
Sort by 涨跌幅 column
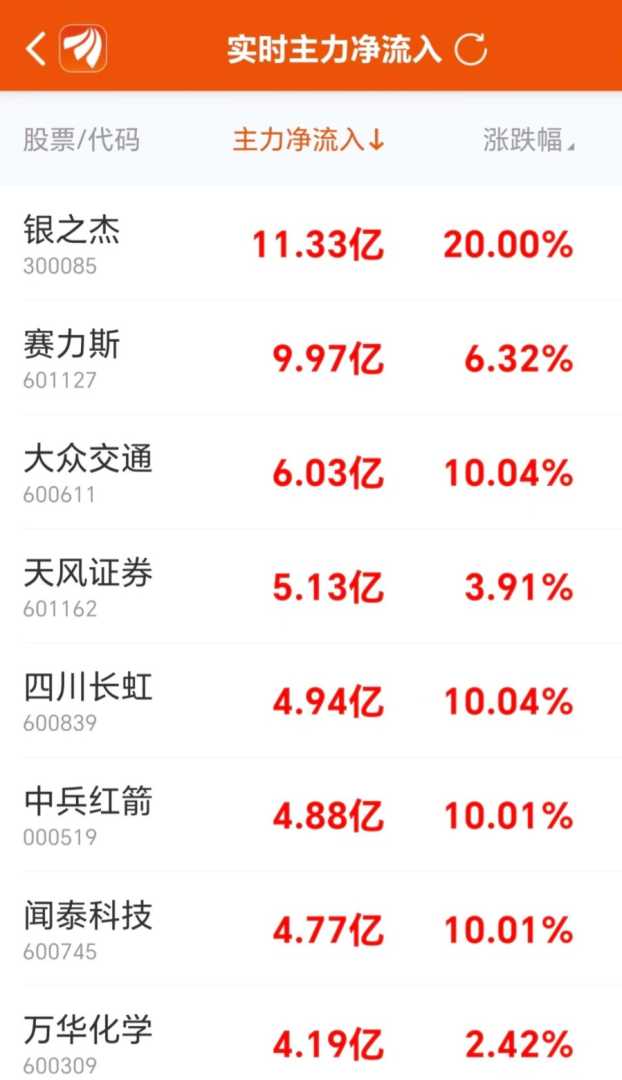[527, 140]
